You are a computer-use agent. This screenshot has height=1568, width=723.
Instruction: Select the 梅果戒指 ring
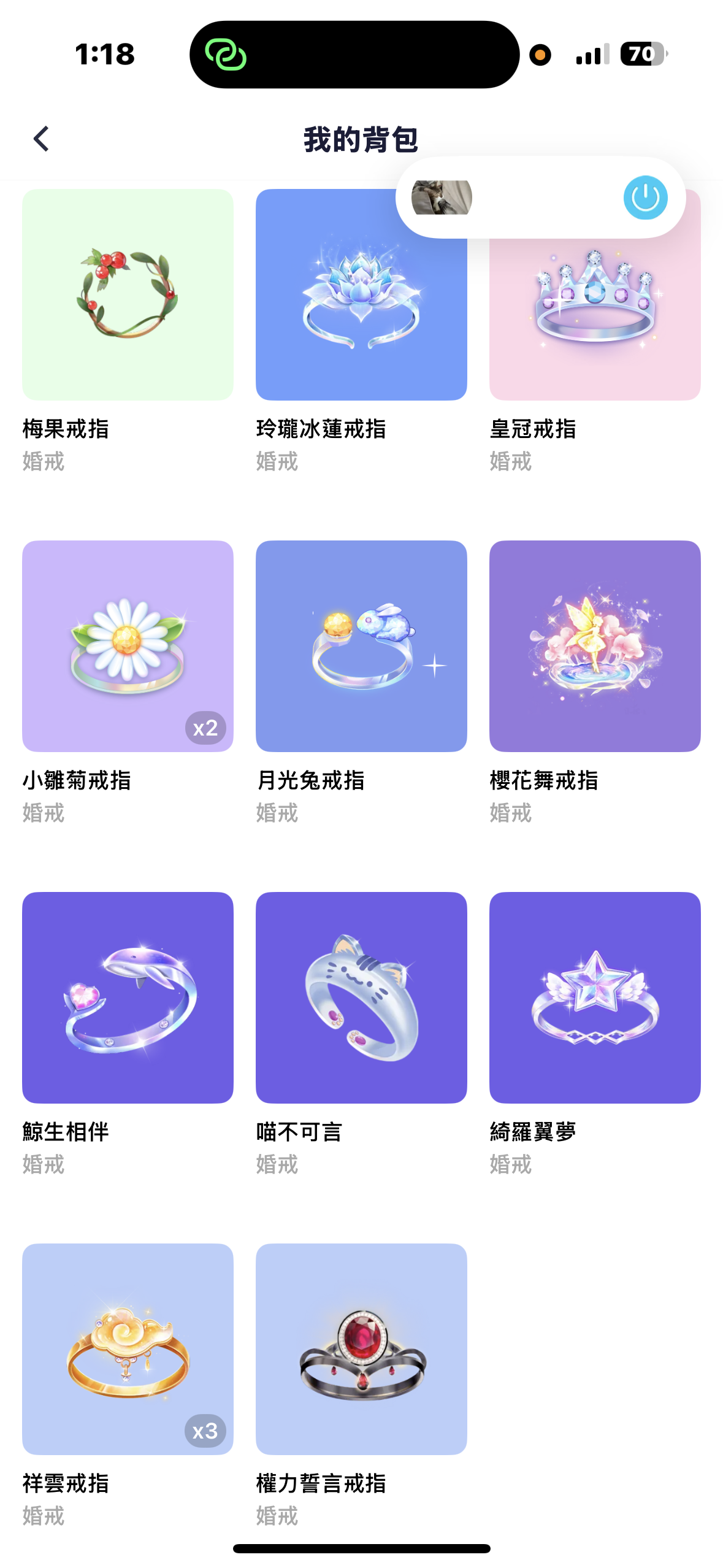coord(128,295)
